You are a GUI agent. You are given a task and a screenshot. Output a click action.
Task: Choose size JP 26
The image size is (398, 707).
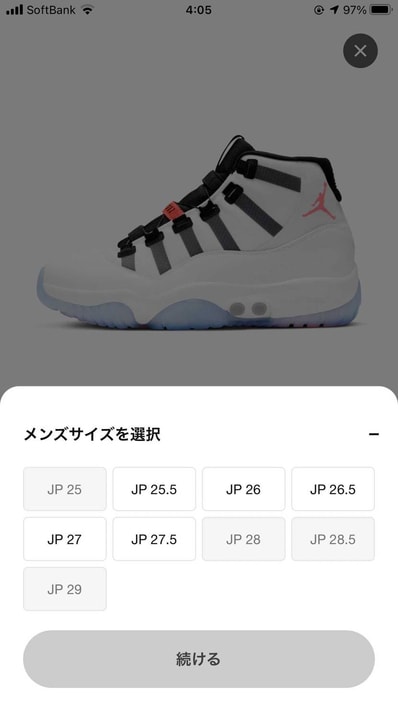[x=243, y=489]
